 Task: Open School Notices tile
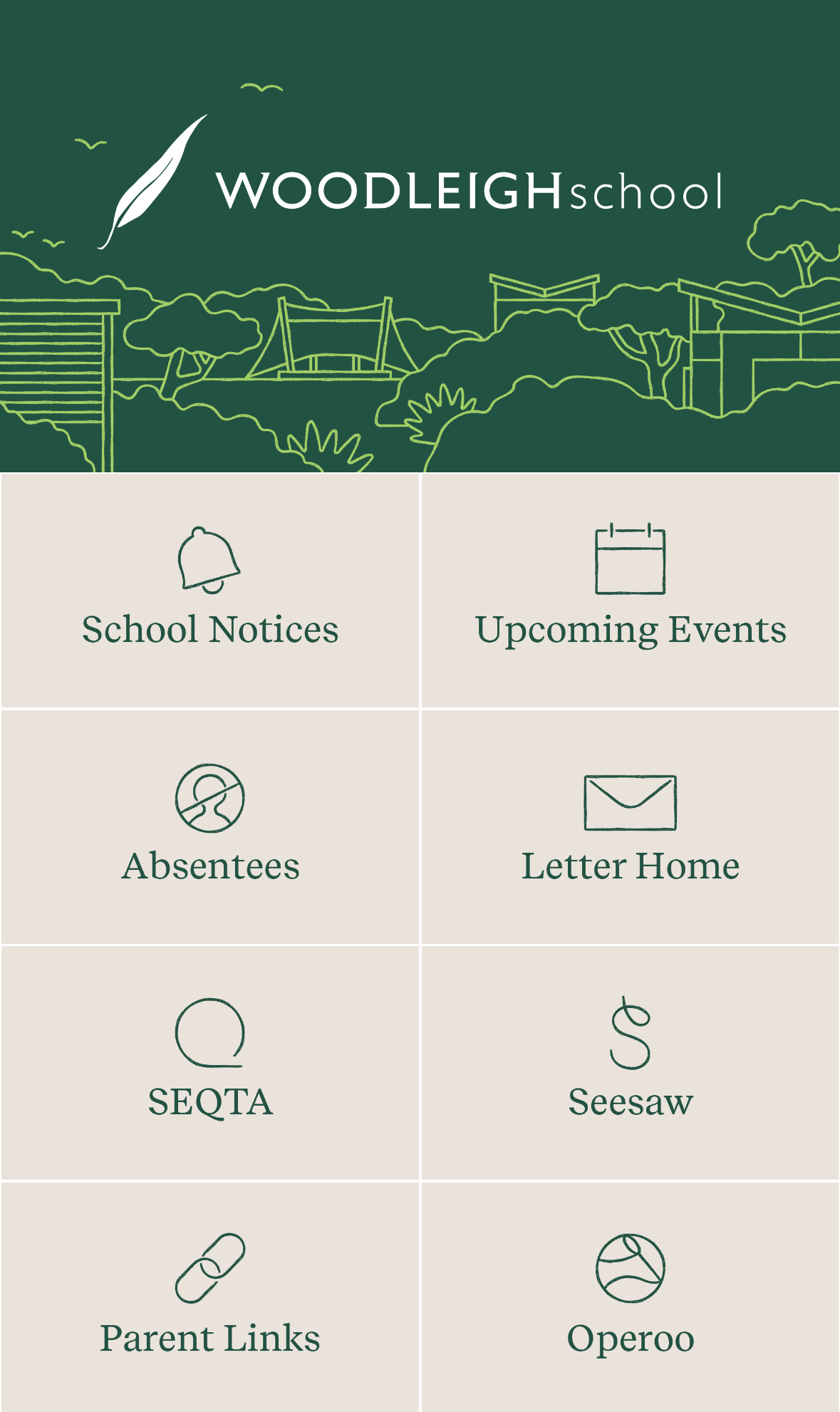coord(210,591)
